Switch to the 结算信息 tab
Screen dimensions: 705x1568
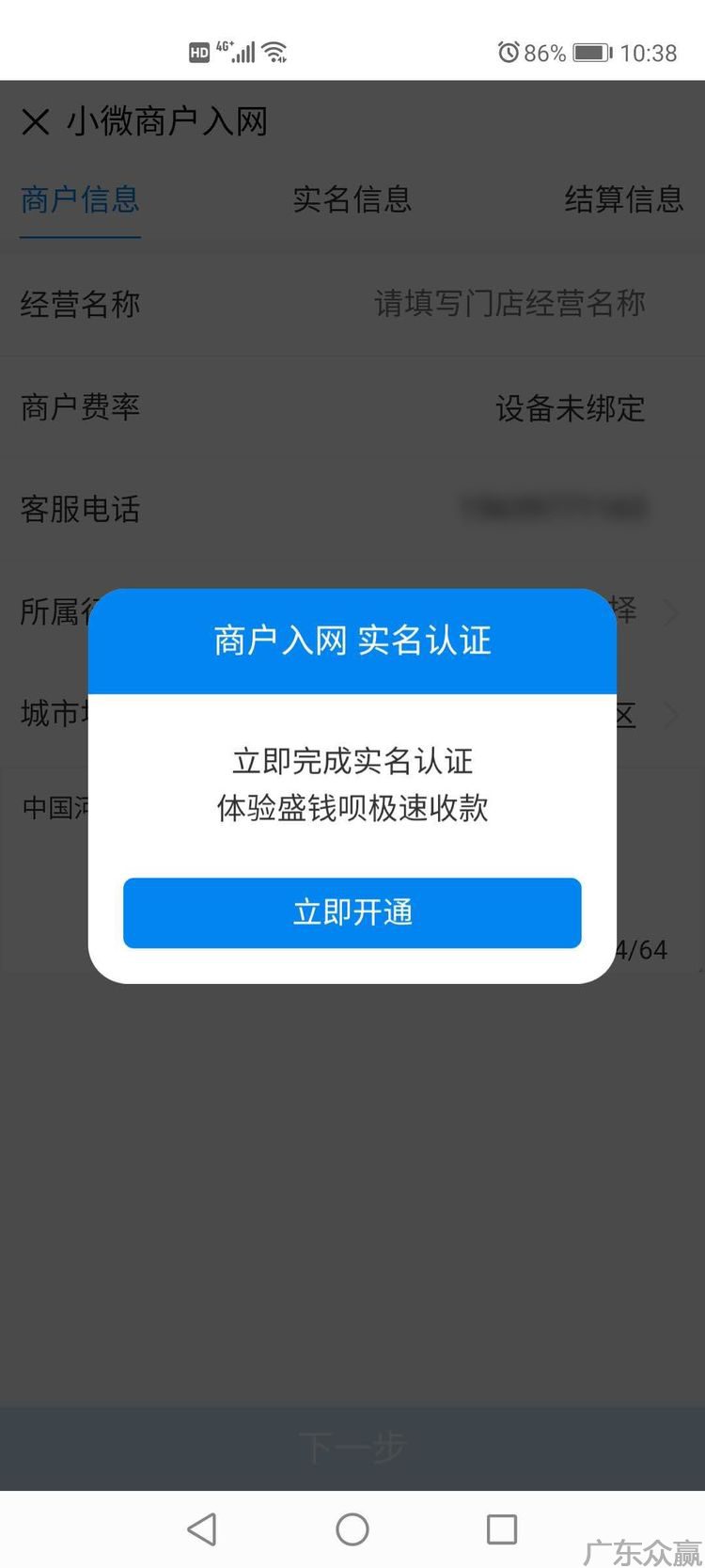[623, 199]
